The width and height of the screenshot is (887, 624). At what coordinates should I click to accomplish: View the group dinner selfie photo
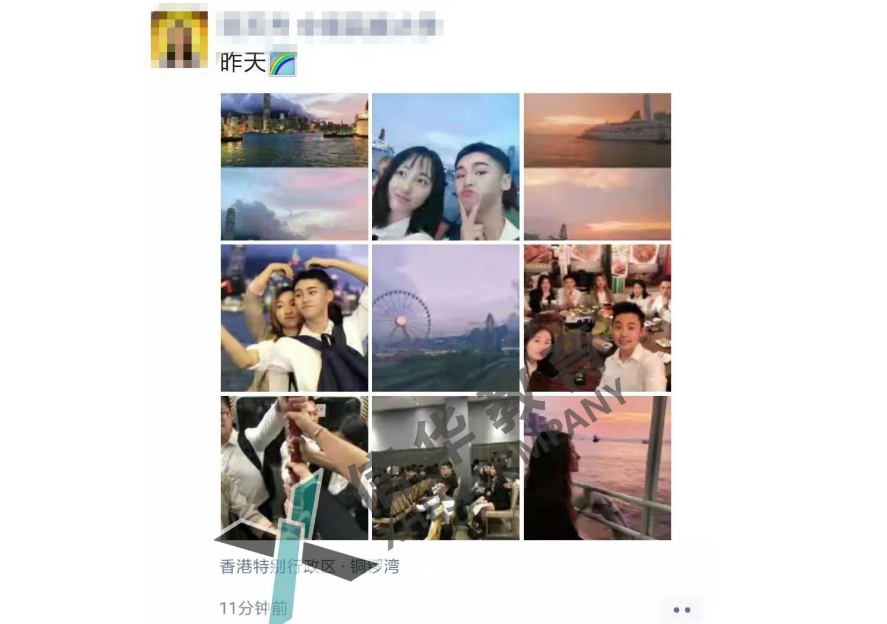click(x=597, y=317)
